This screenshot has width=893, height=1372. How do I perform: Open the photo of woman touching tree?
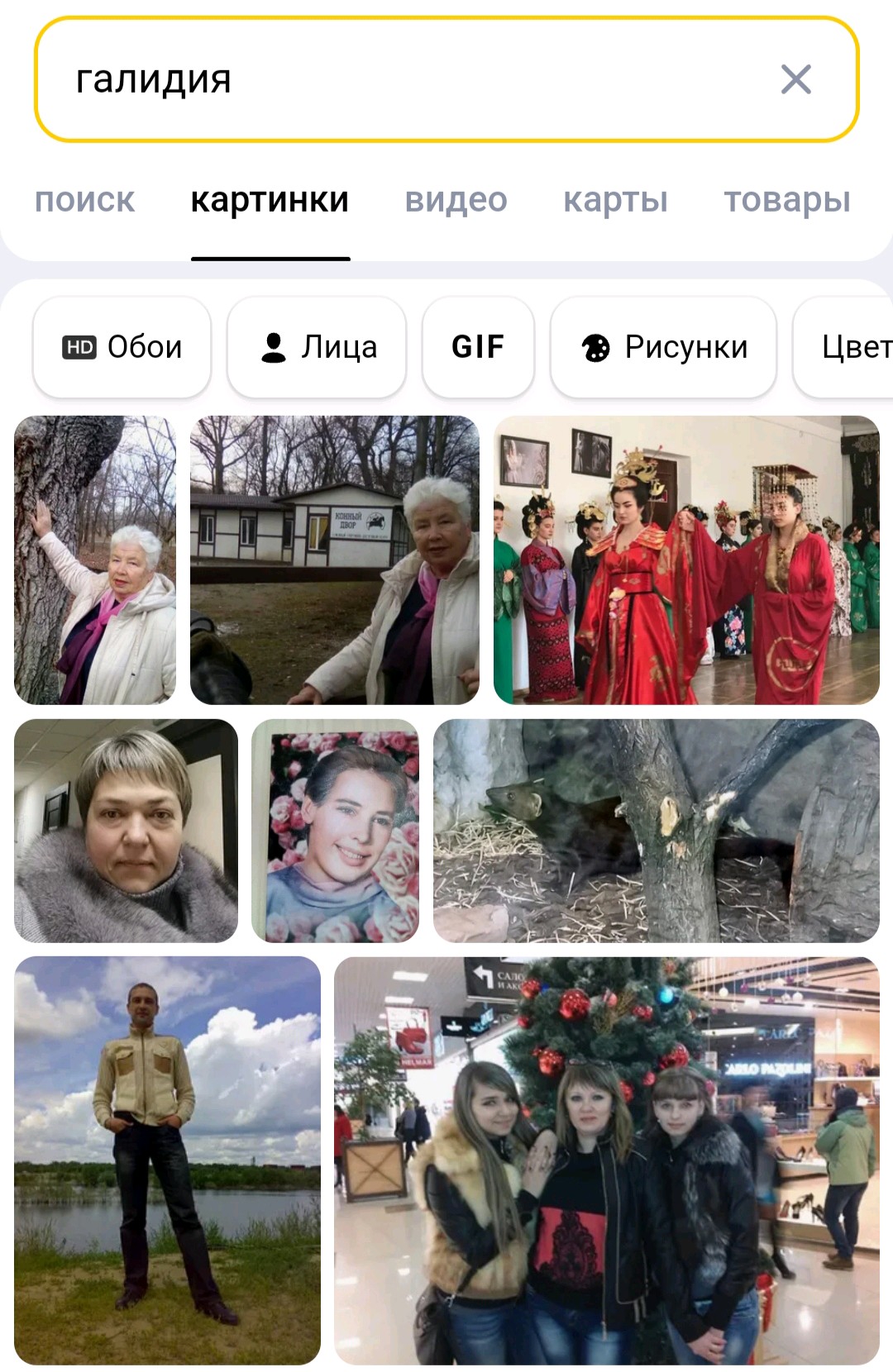[95, 560]
